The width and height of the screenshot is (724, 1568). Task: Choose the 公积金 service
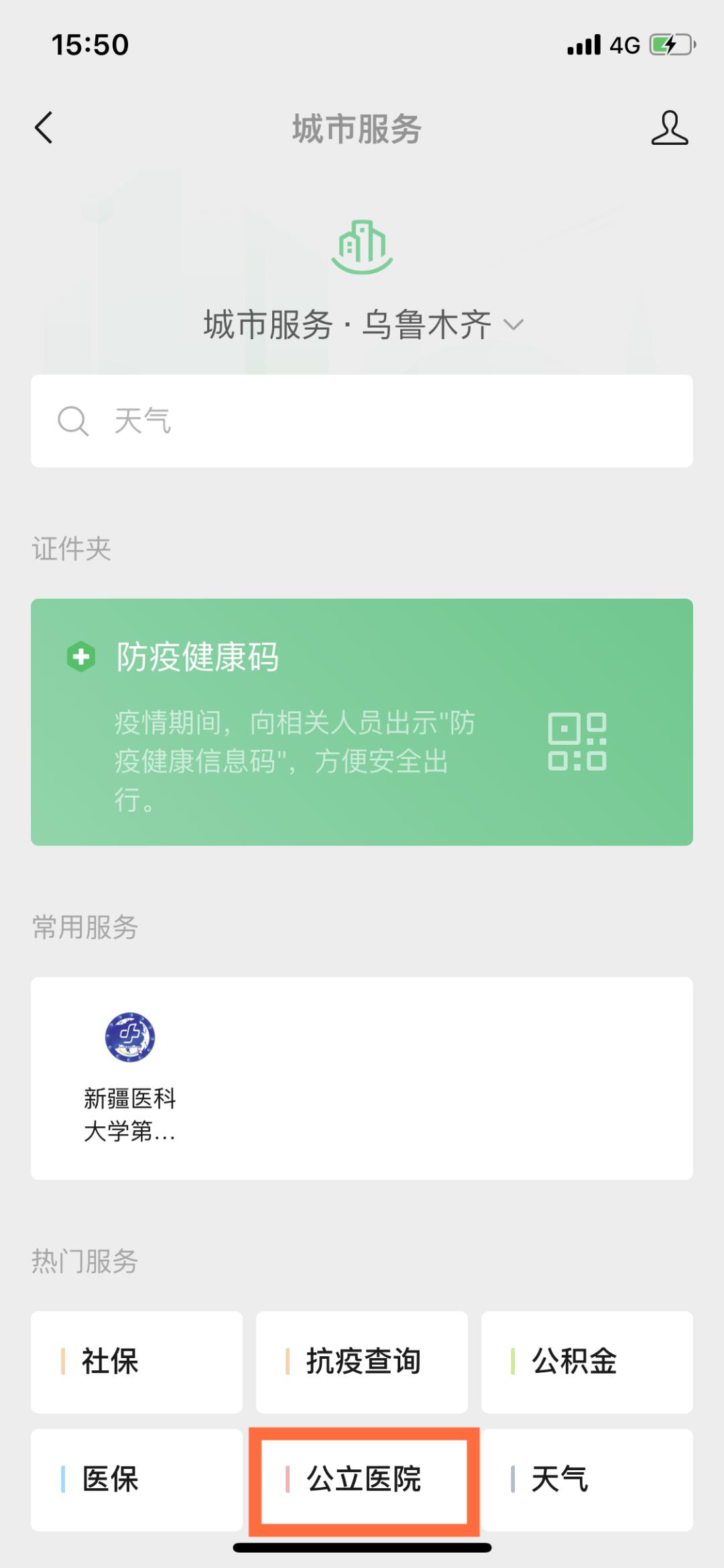point(587,1362)
